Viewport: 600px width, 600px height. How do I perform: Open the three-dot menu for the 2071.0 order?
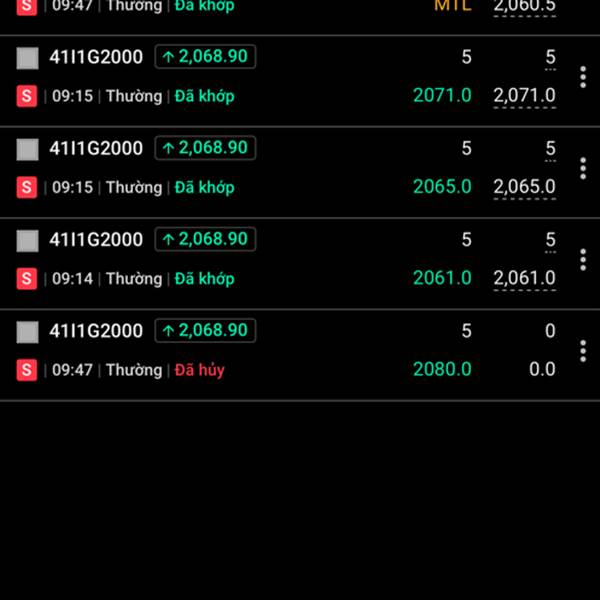[583, 77]
